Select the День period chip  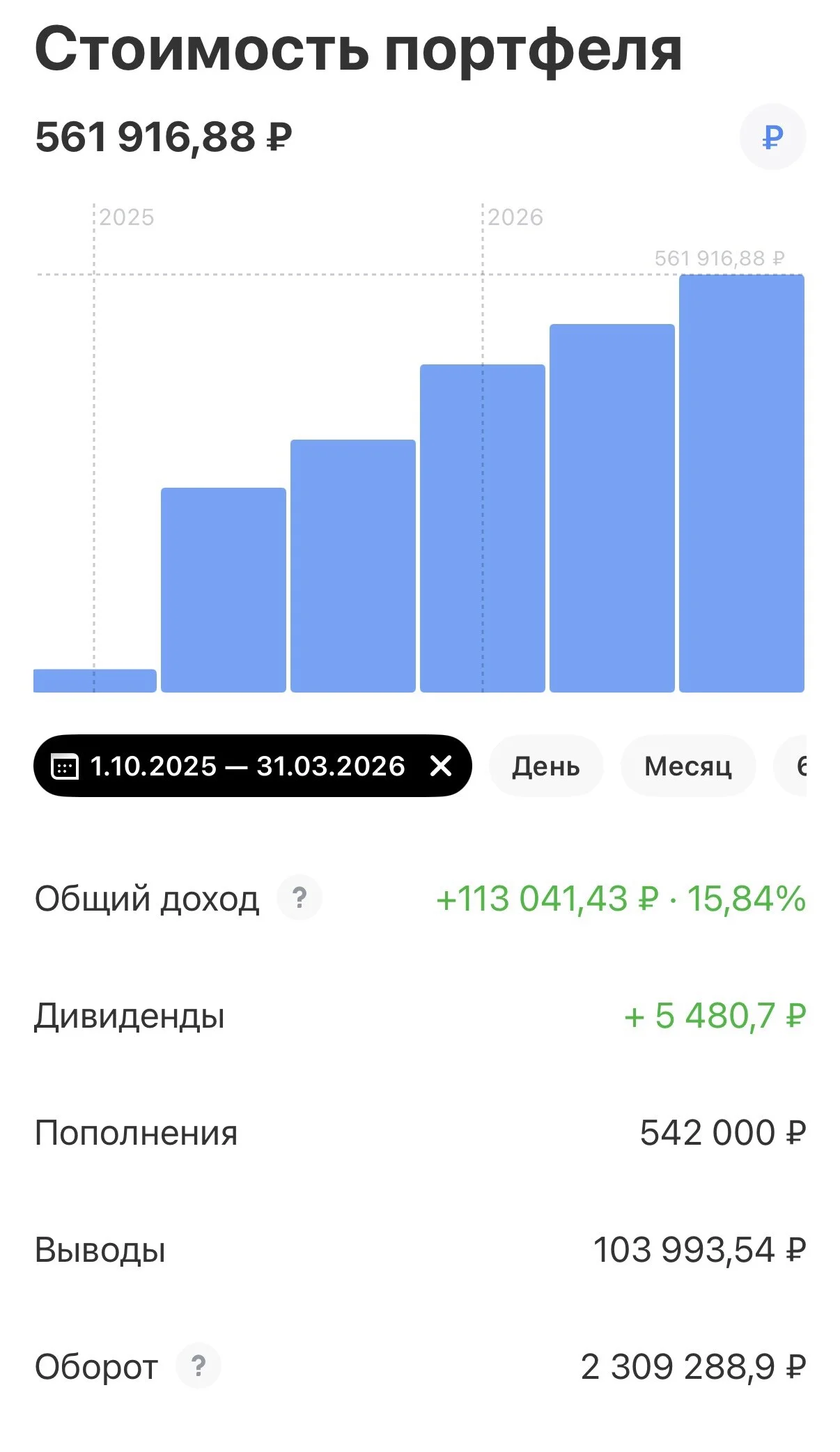tap(546, 766)
